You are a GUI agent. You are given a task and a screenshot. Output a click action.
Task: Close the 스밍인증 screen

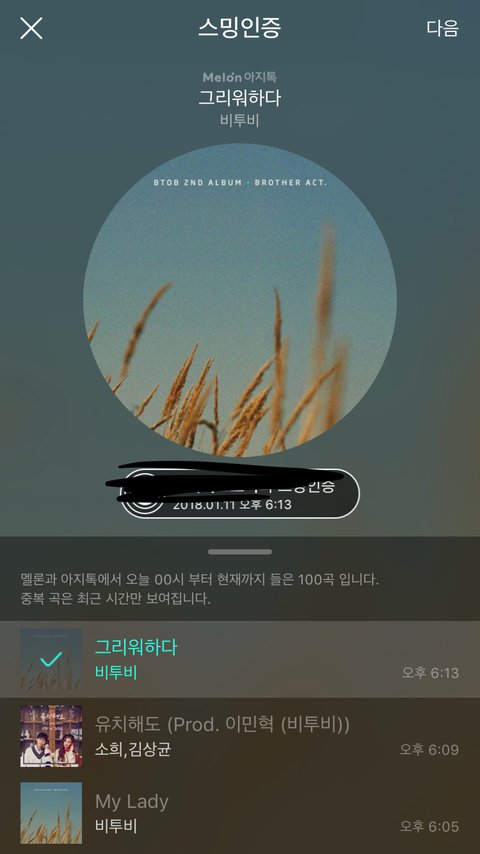(x=31, y=28)
